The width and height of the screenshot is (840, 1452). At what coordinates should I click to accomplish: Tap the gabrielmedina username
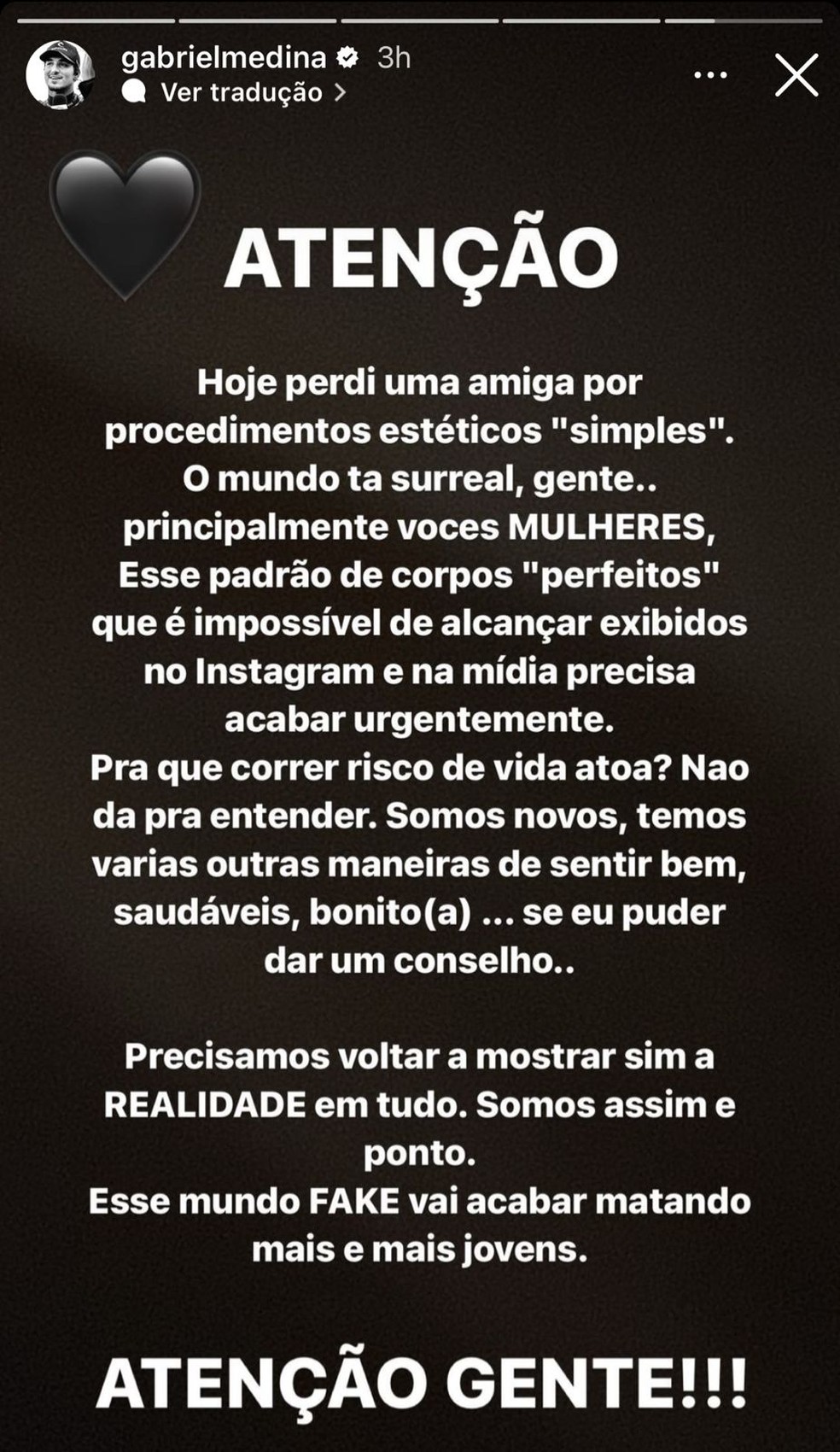pos(224,57)
